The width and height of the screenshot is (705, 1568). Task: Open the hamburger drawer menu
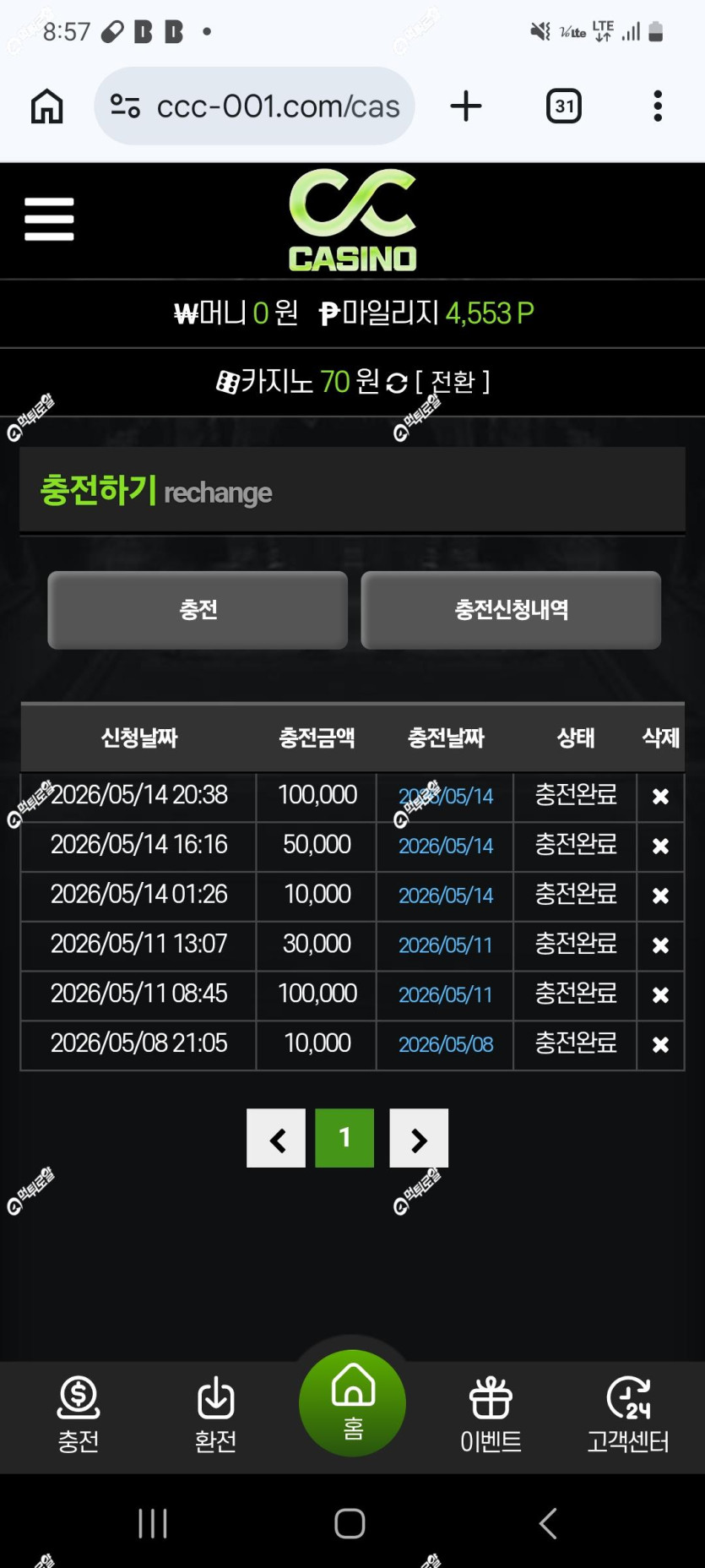tap(49, 220)
